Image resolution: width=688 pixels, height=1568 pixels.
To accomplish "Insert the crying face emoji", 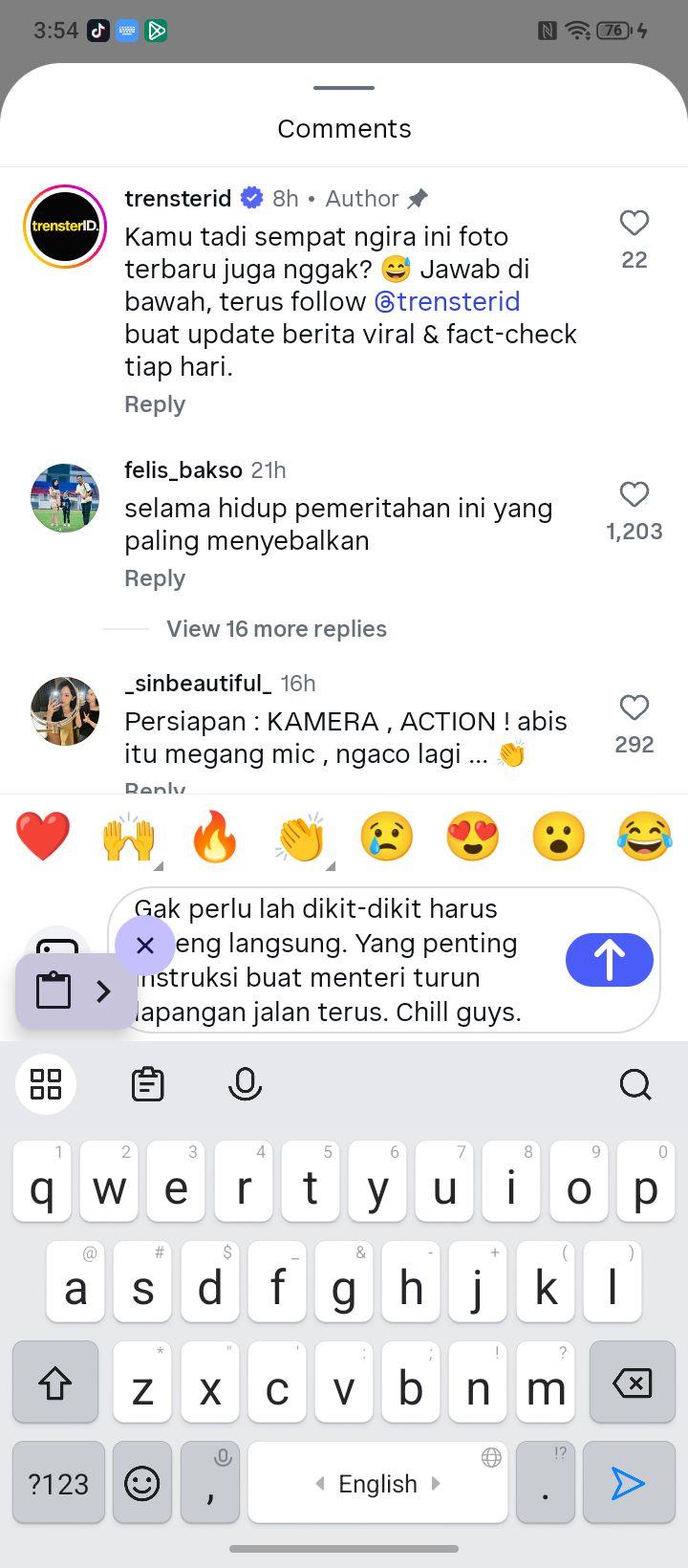I will (x=387, y=836).
